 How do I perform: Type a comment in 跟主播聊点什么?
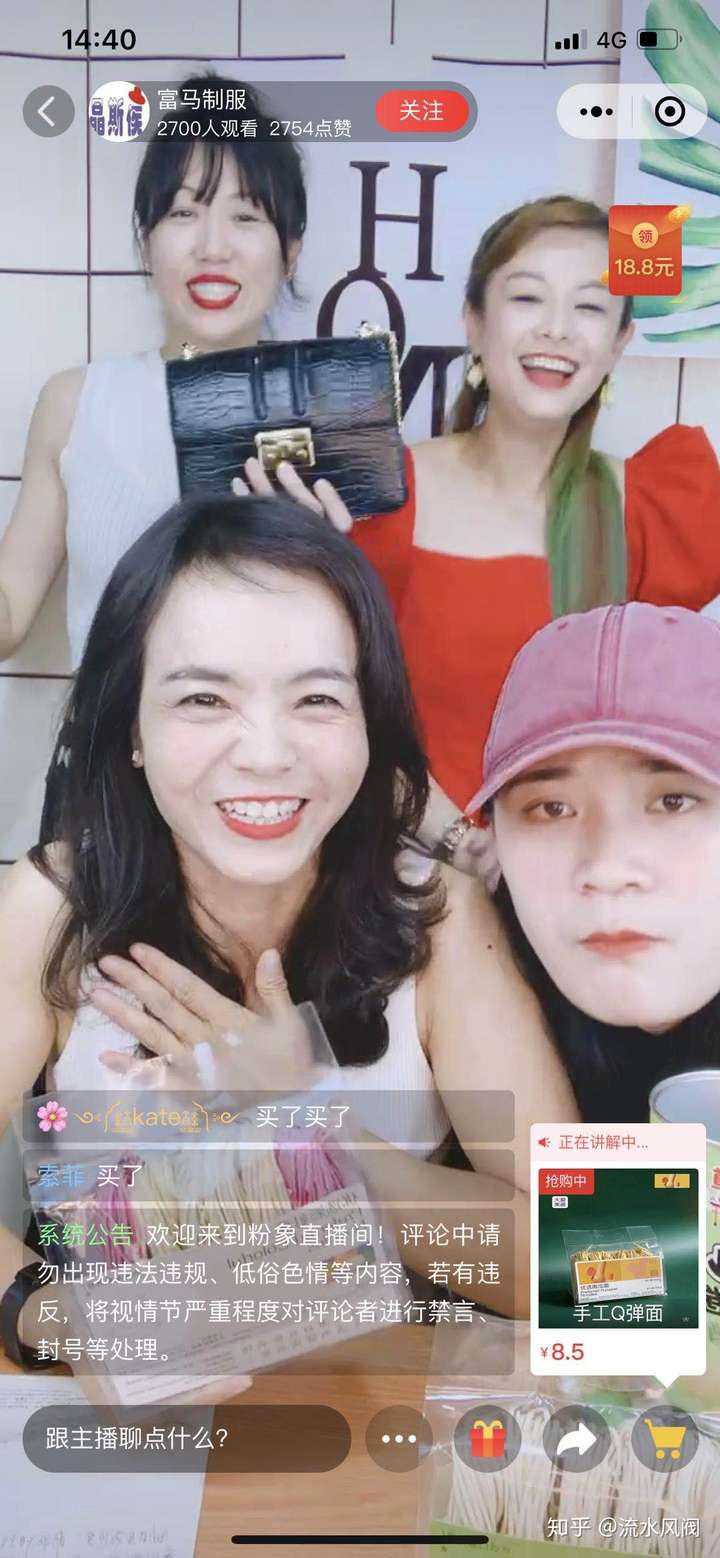click(x=187, y=1439)
